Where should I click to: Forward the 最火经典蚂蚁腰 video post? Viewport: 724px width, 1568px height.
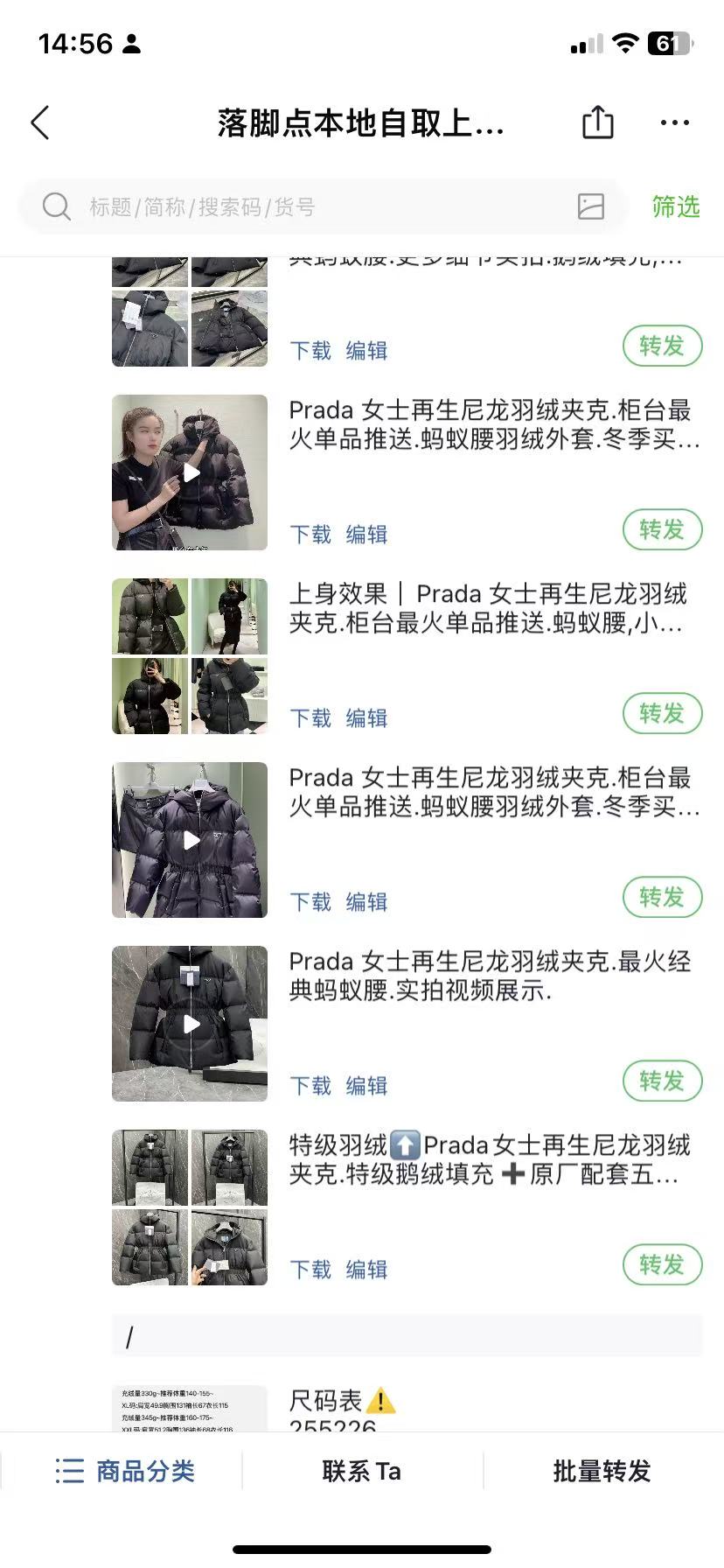[662, 1081]
